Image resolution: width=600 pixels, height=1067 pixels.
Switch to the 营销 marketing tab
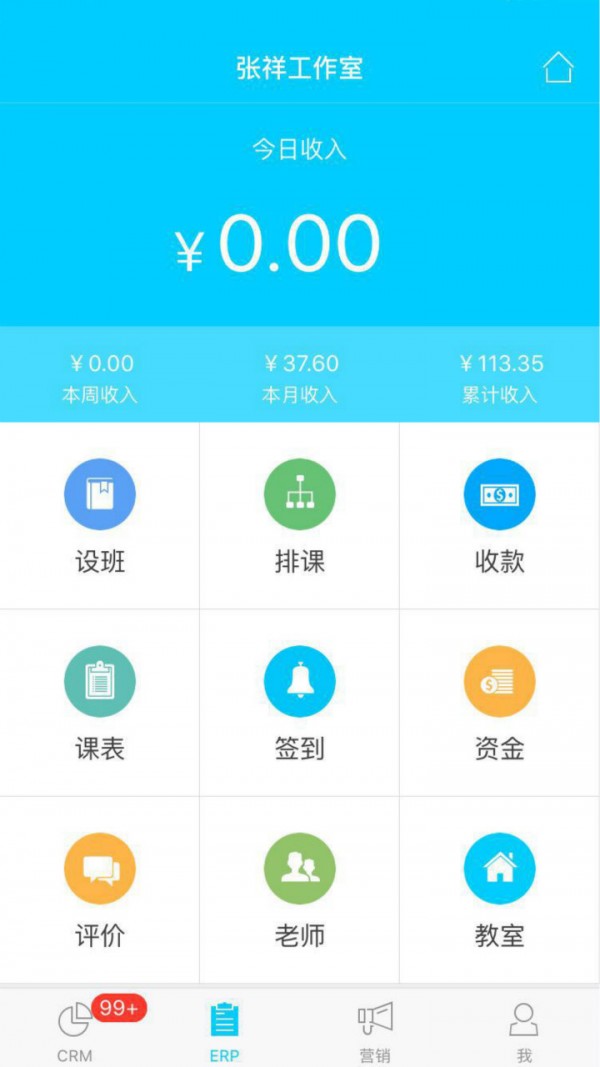pyautogui.click(x=375, y=1030)
